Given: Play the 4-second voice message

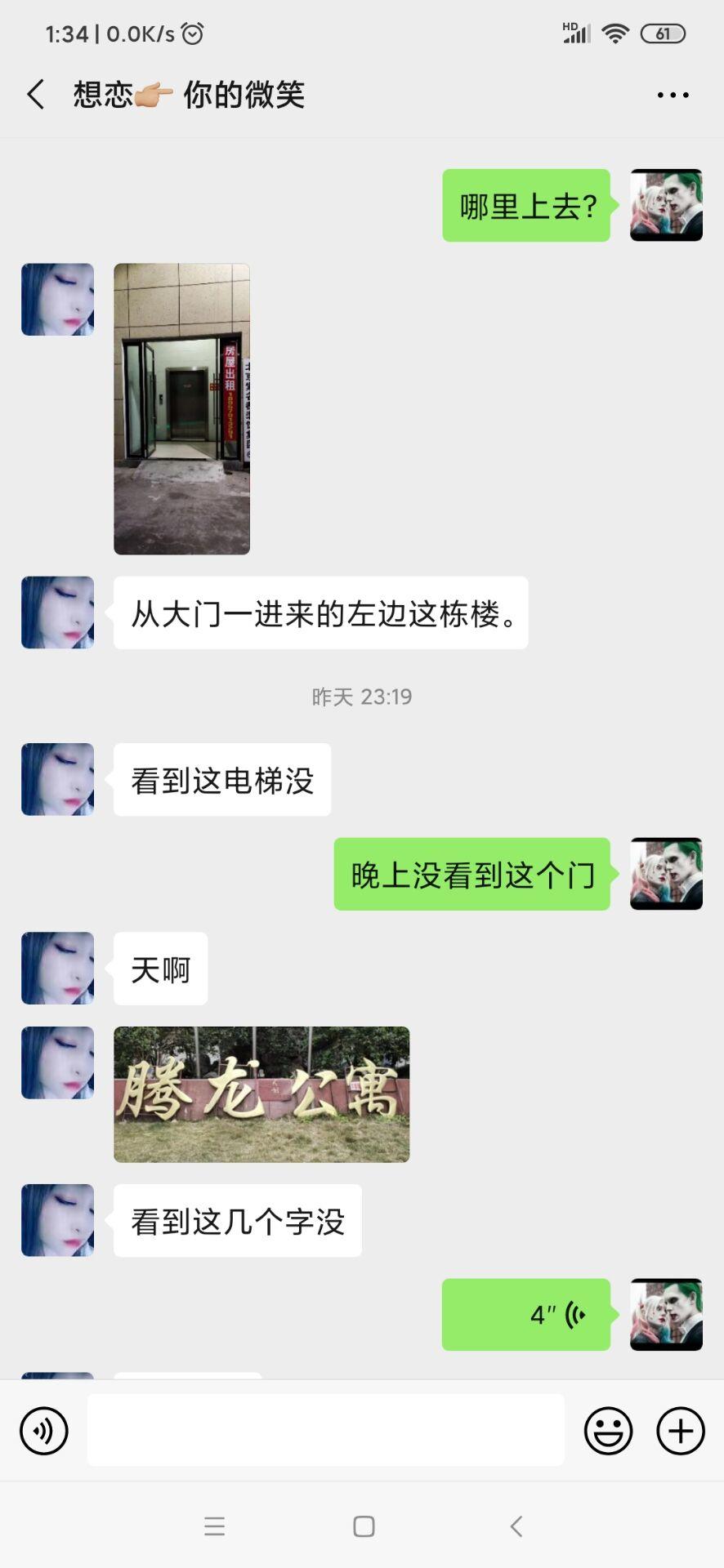Looking at the screenshot, I should click(526, 1314).
